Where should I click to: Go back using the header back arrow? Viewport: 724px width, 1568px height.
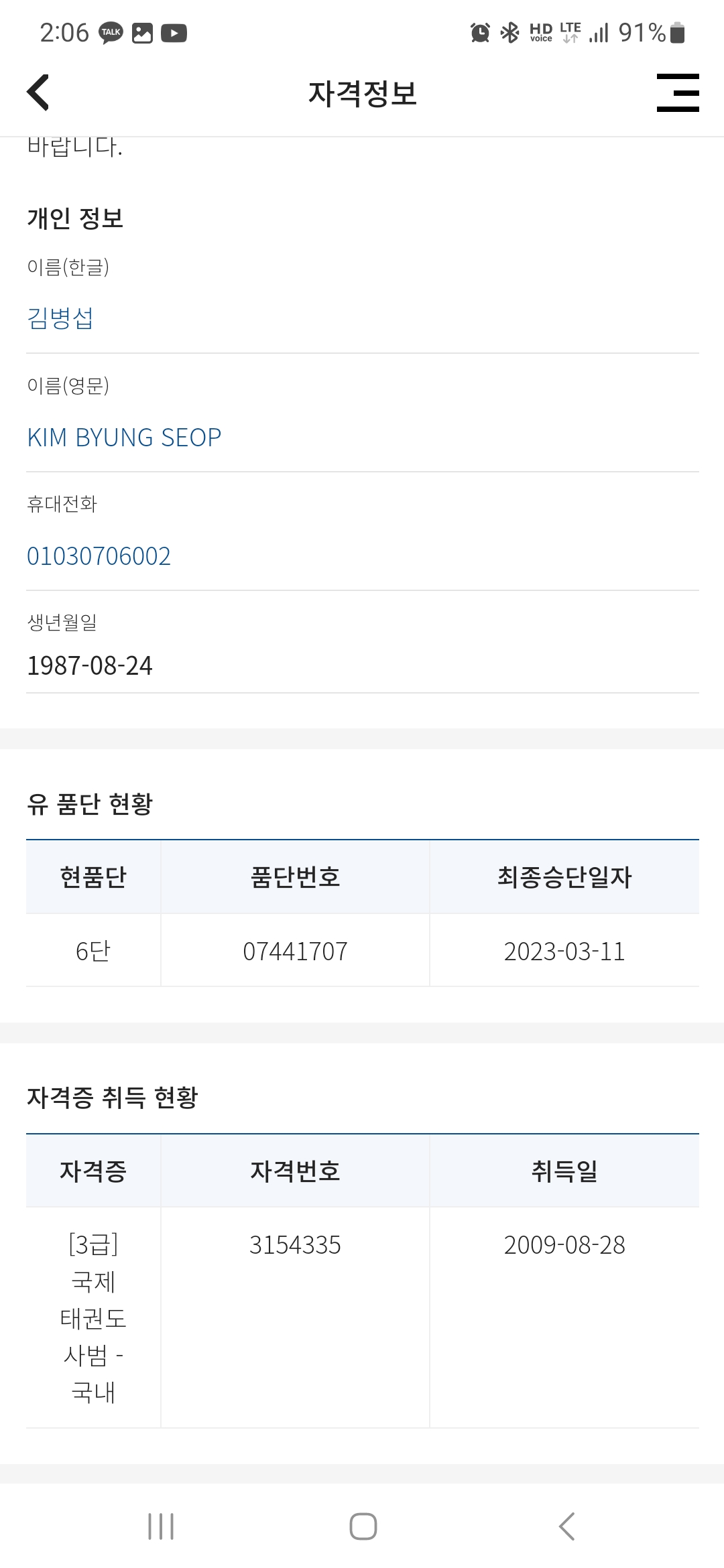click(38, 92)
